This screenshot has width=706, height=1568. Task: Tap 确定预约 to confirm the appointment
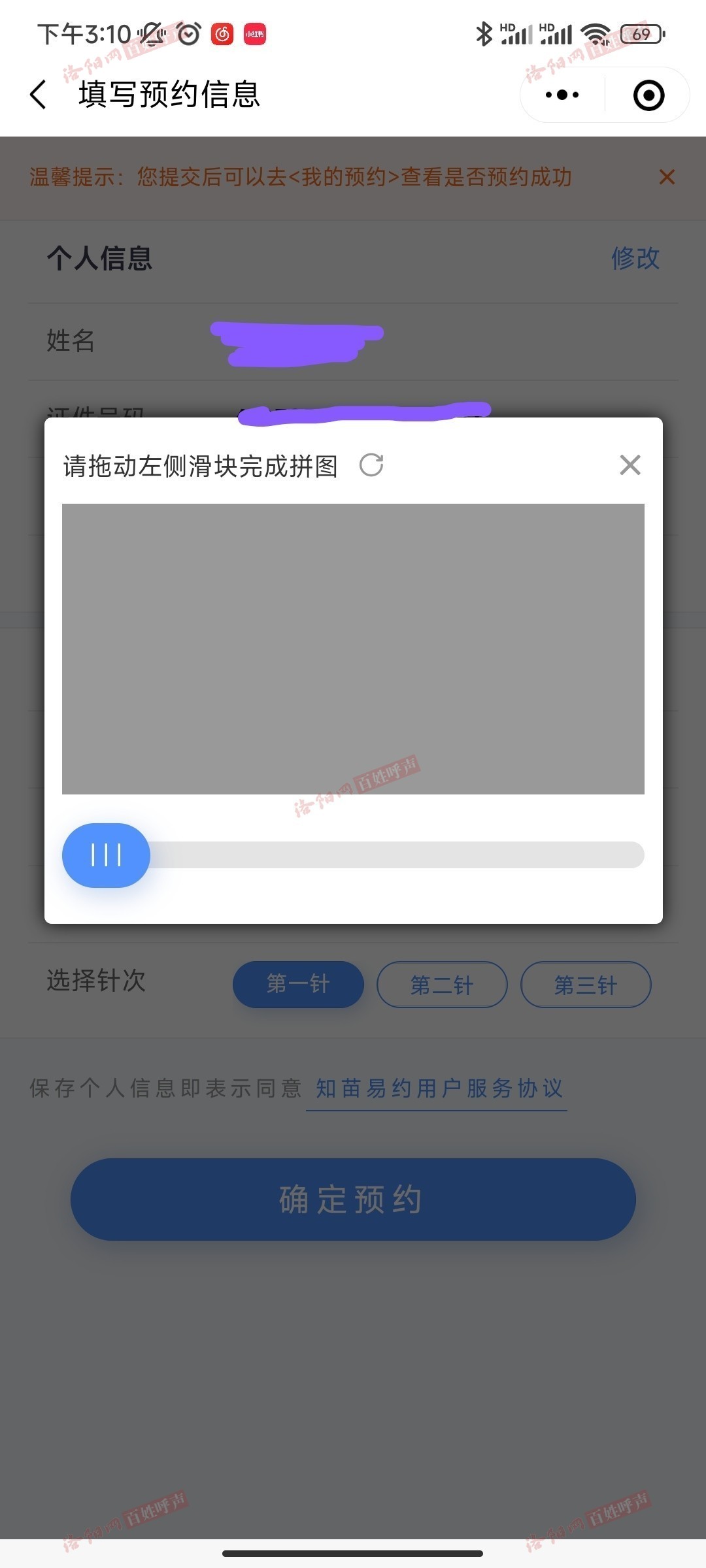(x=353, y=1200)
